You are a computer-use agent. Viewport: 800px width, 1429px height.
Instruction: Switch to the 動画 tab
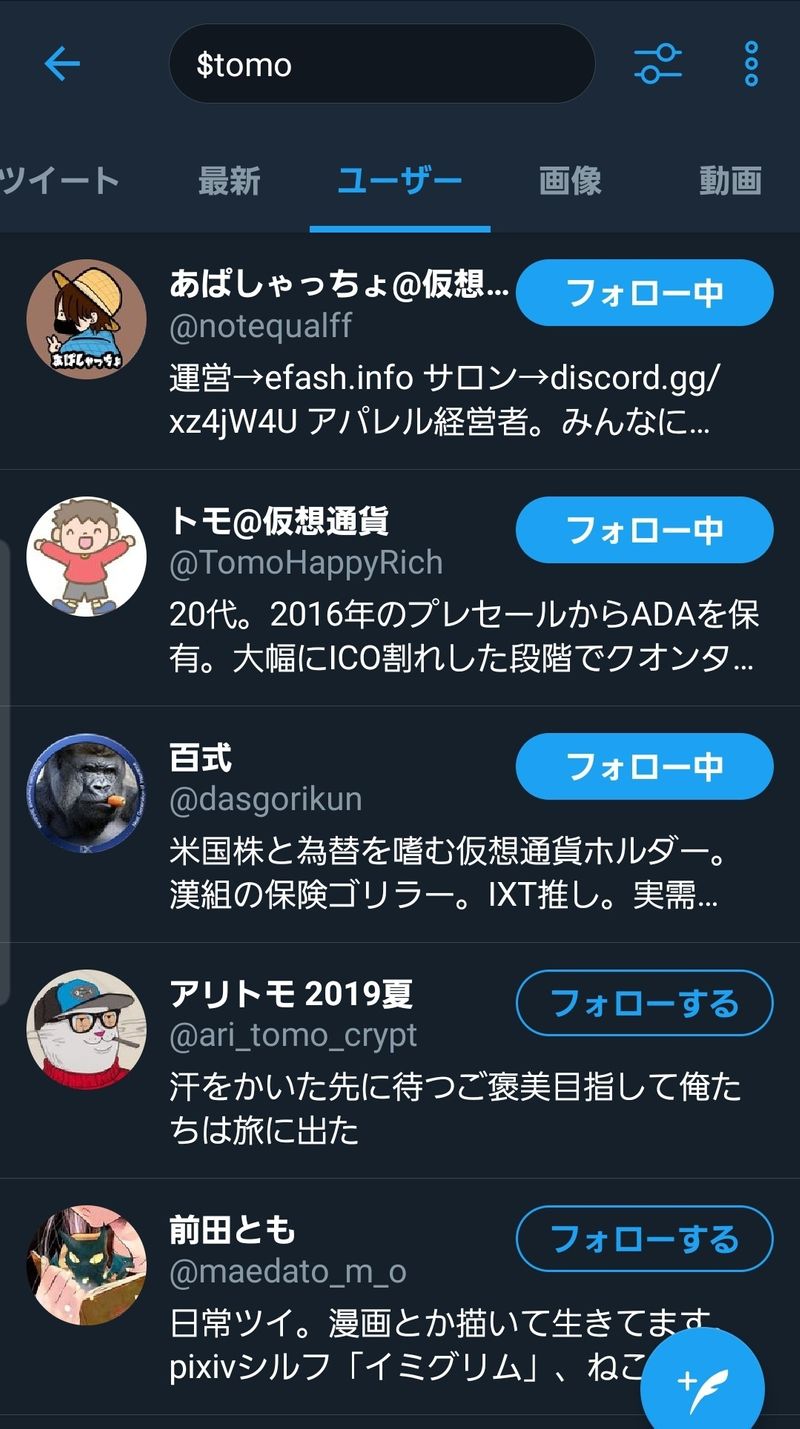[x=730, y=181]
